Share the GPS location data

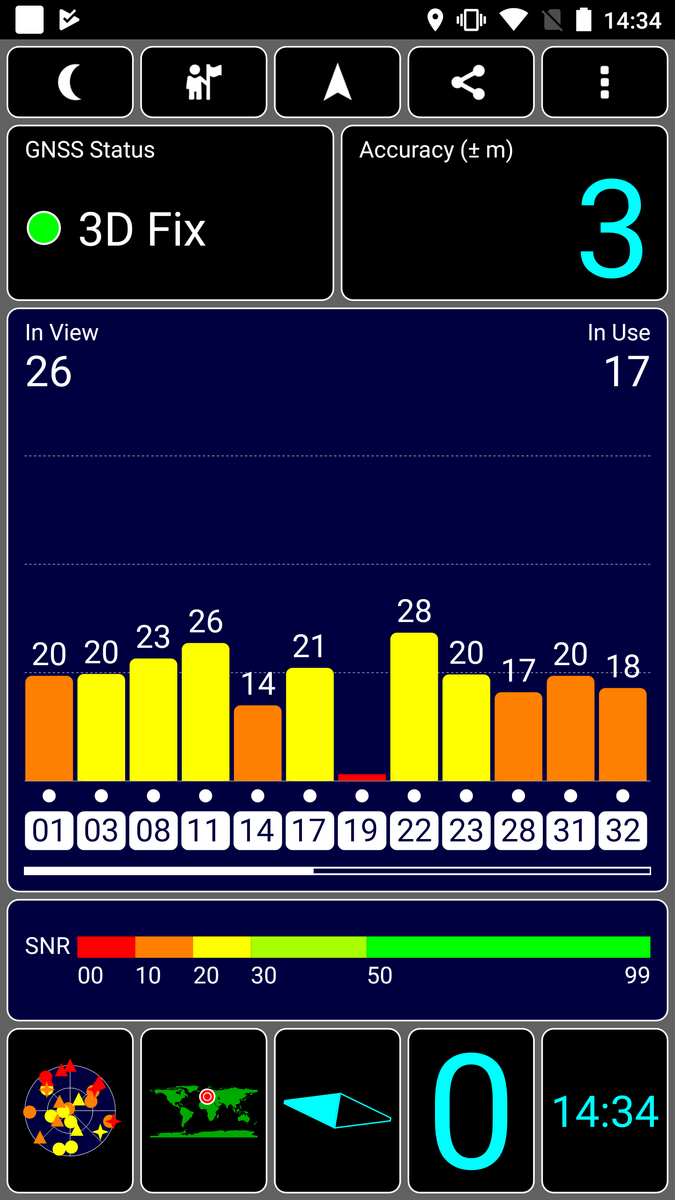coord(471,82)
